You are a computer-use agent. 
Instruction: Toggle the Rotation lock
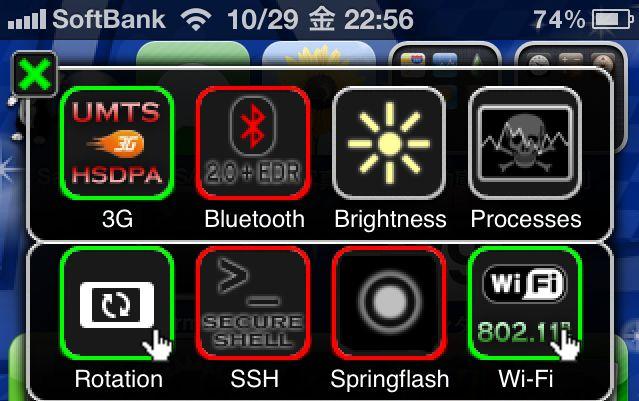point(117,302)
